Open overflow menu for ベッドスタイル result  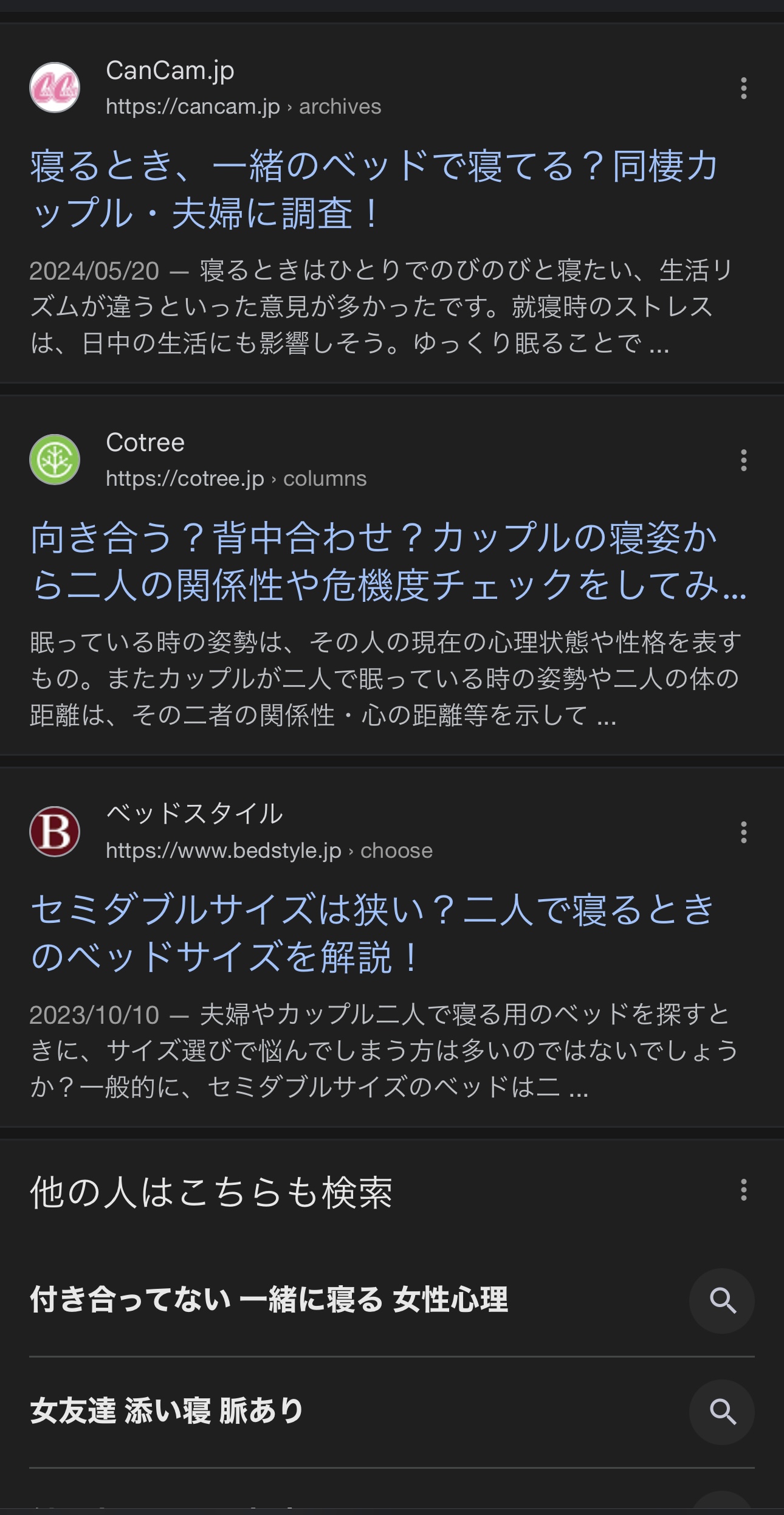point(743,832)
